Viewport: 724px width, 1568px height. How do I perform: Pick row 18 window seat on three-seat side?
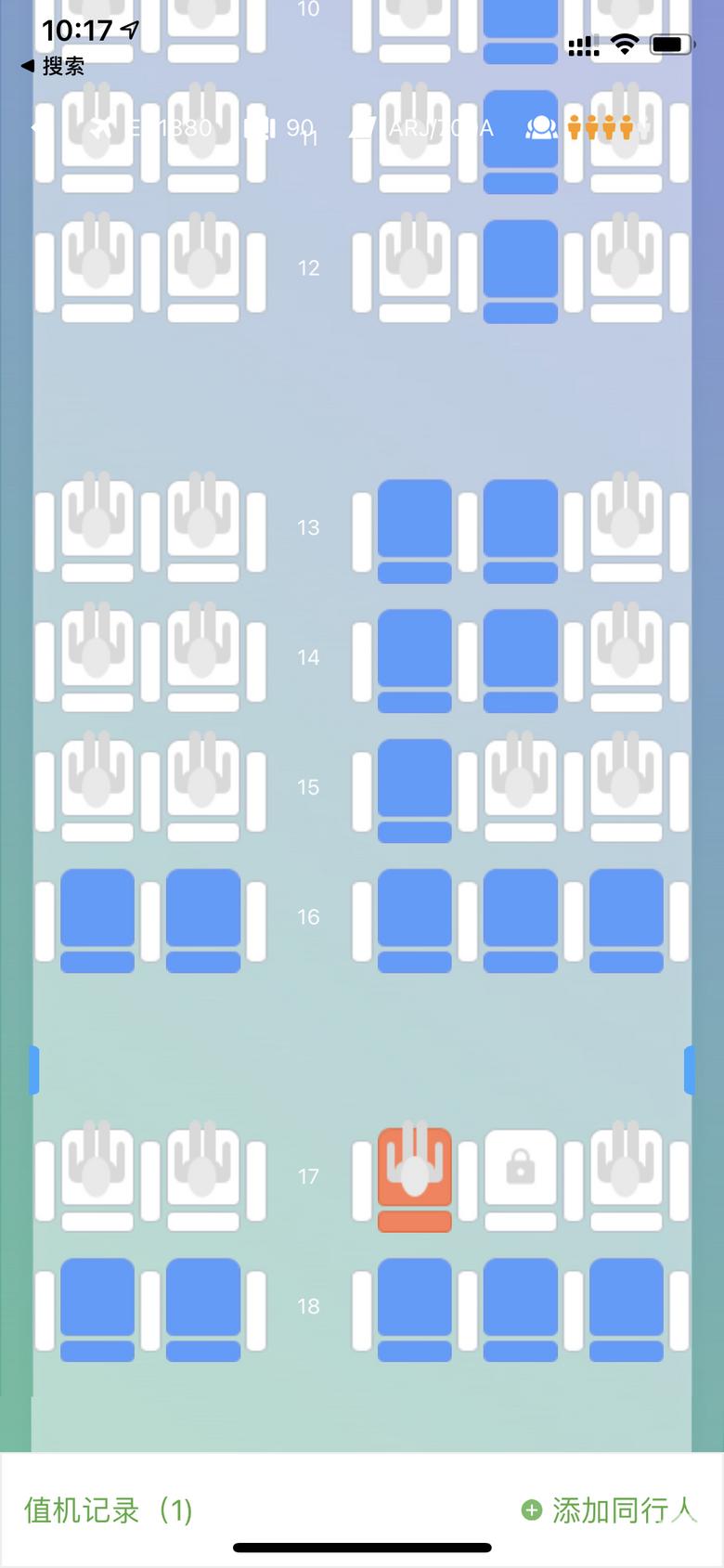(627, 1310)
